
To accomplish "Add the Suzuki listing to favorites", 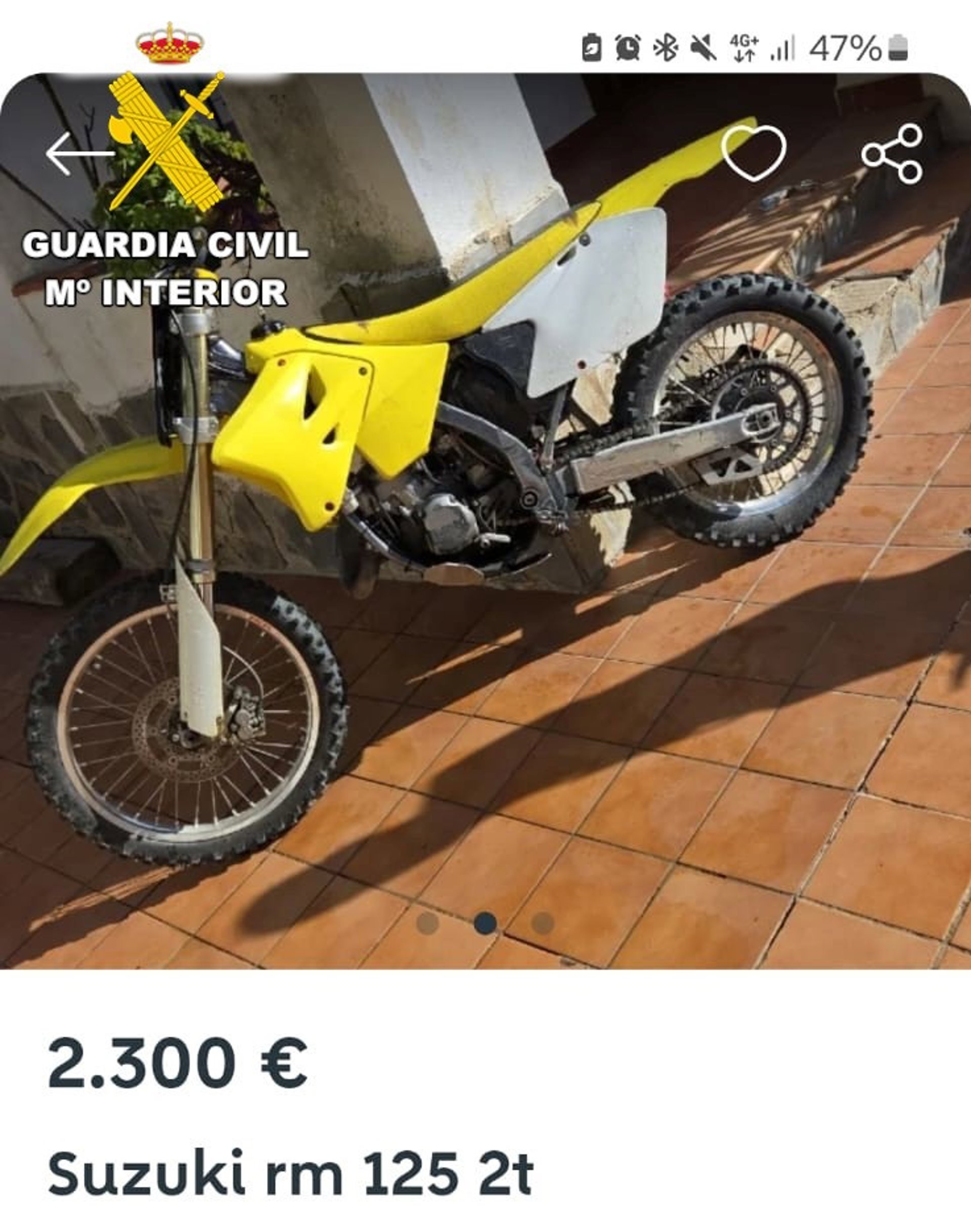I will click(x=754, y=152).
